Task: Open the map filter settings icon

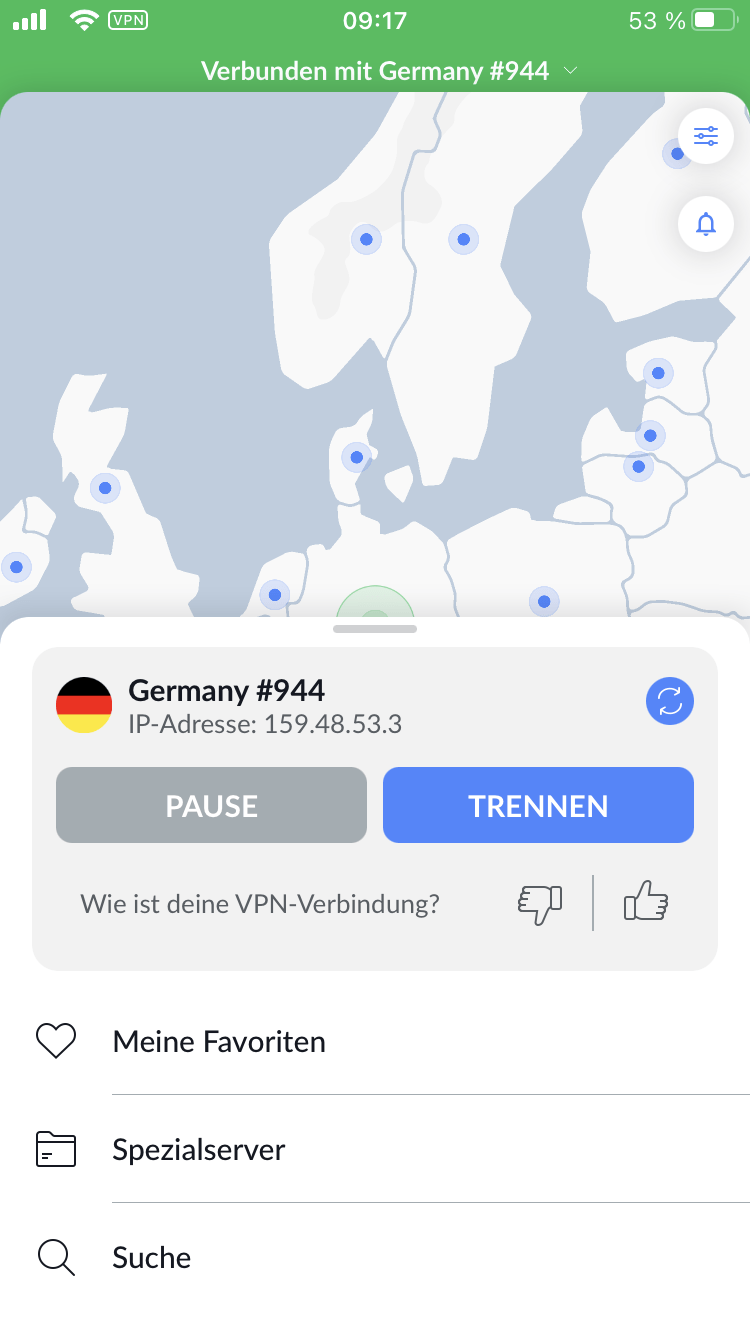Action: click(x=706, y=136)
